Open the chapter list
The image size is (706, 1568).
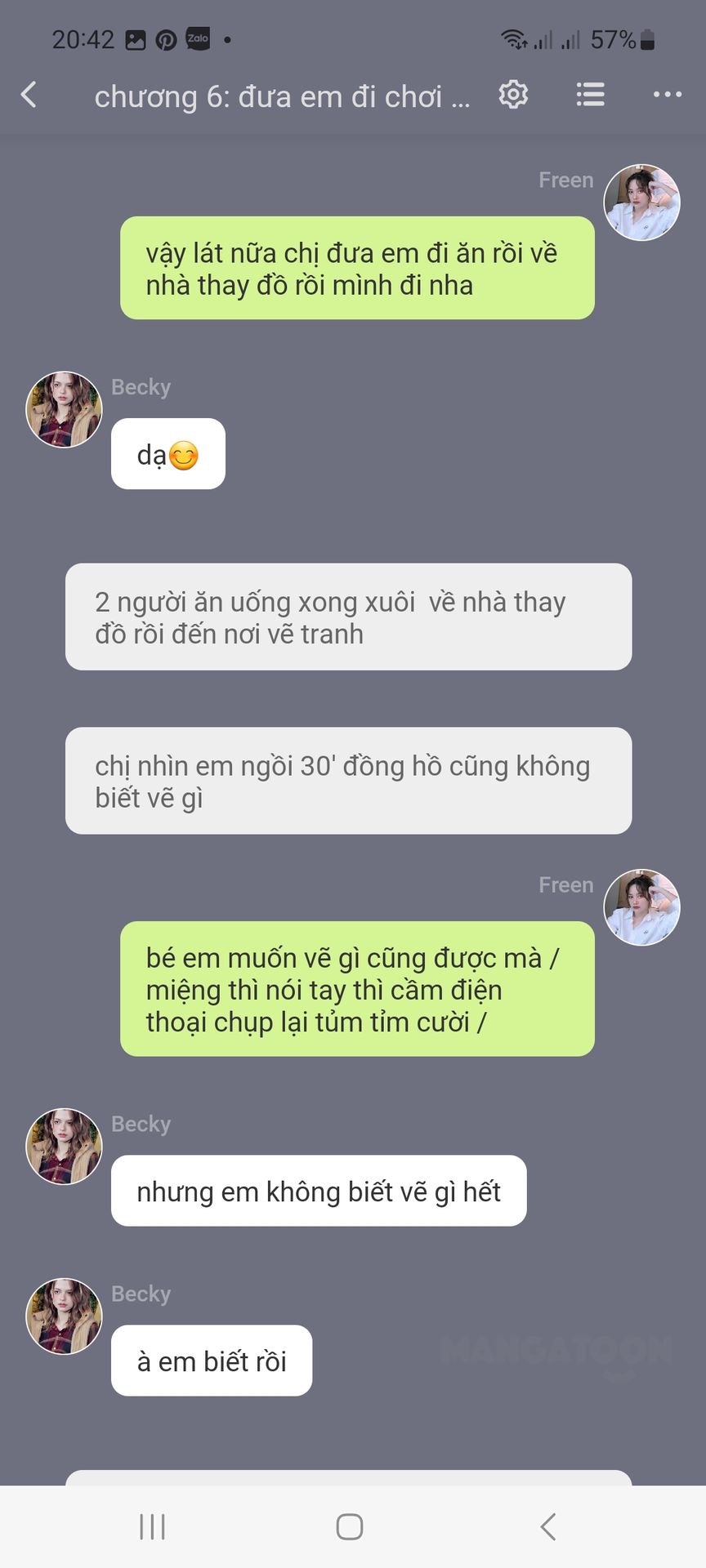pos(590,96)
